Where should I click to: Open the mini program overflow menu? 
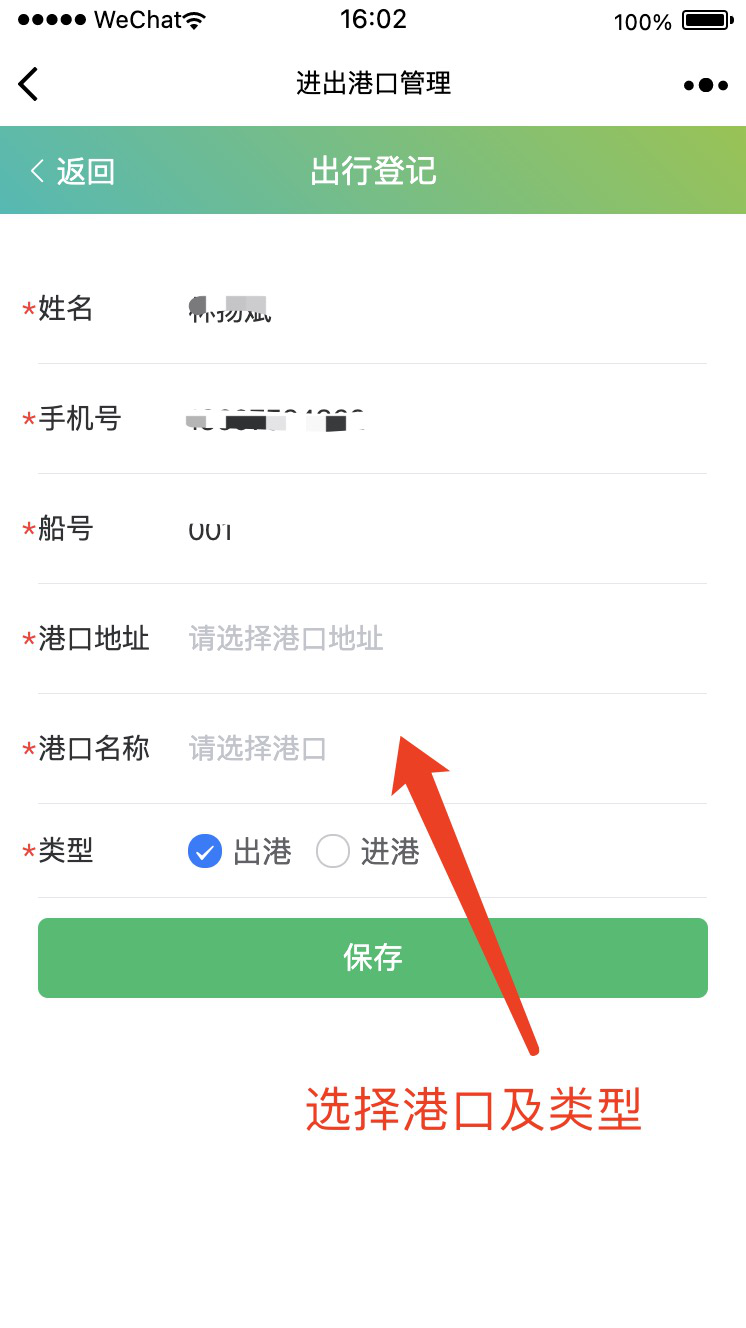click(x=705, y=85)
